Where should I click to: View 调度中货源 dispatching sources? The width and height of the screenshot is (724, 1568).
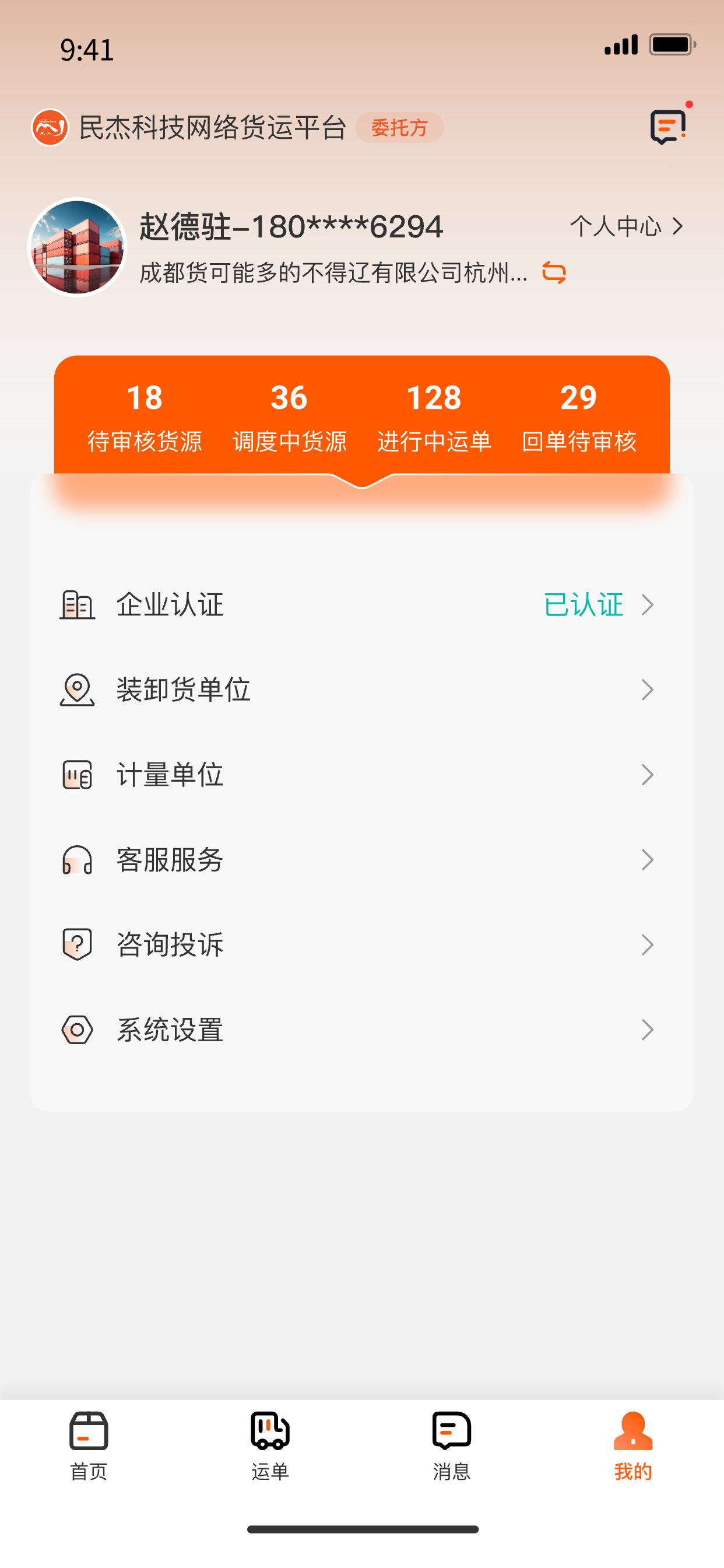[x=290, y=417]
